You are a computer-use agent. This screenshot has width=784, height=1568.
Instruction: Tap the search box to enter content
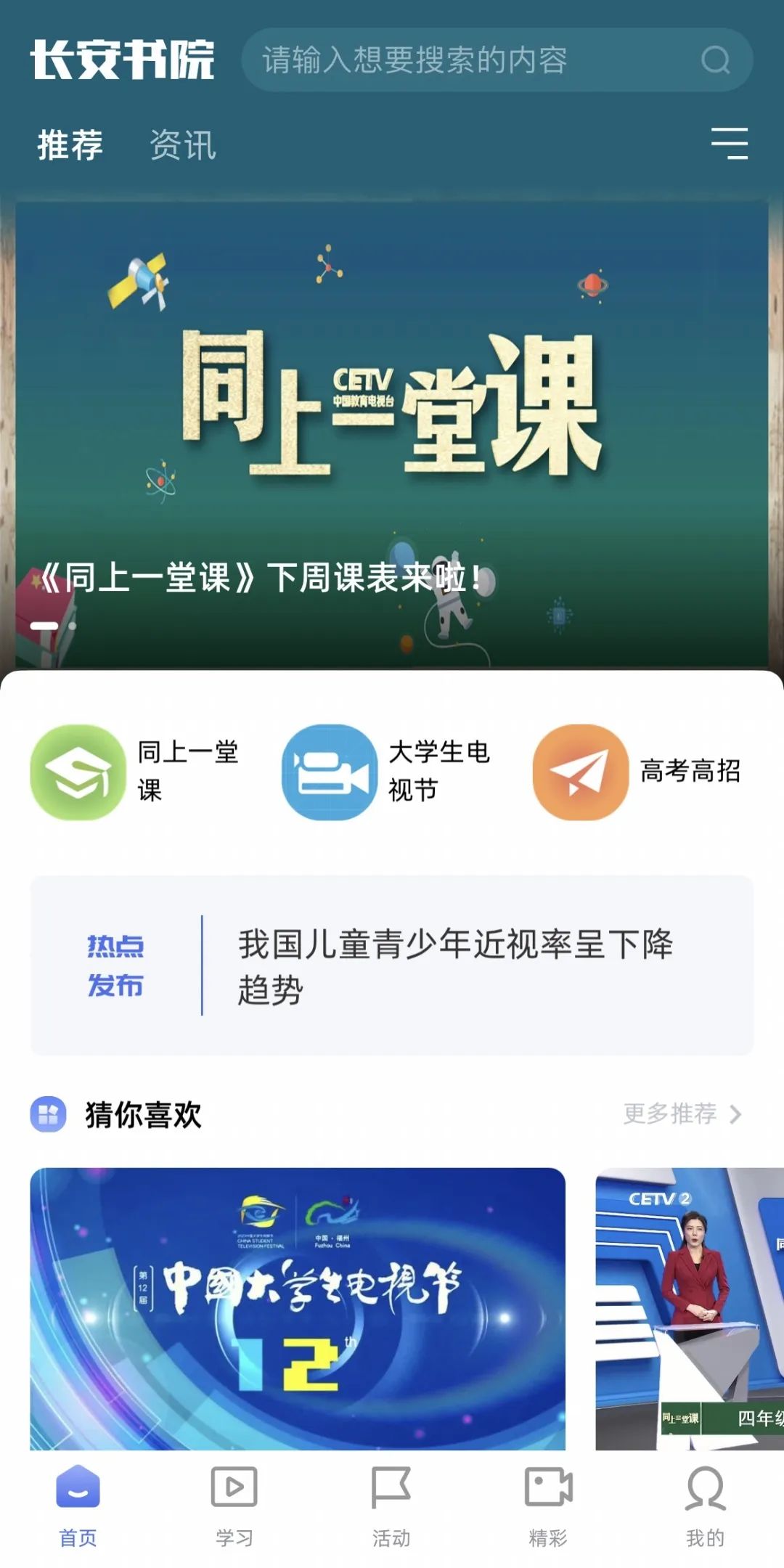[x=465, y=60]
